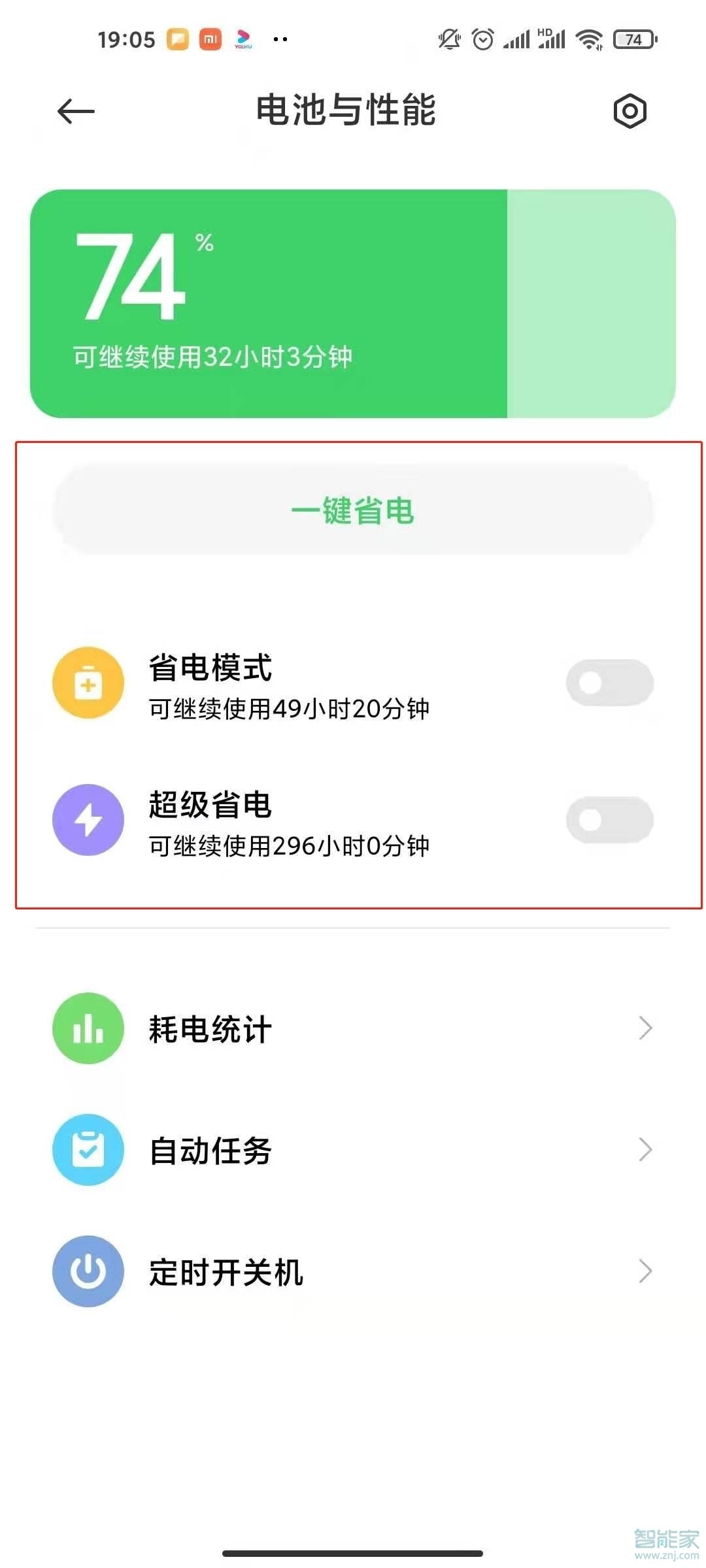Click the Wi-Fi icon in the status bar
The image size is (706, 1568).
pos(587,39)
